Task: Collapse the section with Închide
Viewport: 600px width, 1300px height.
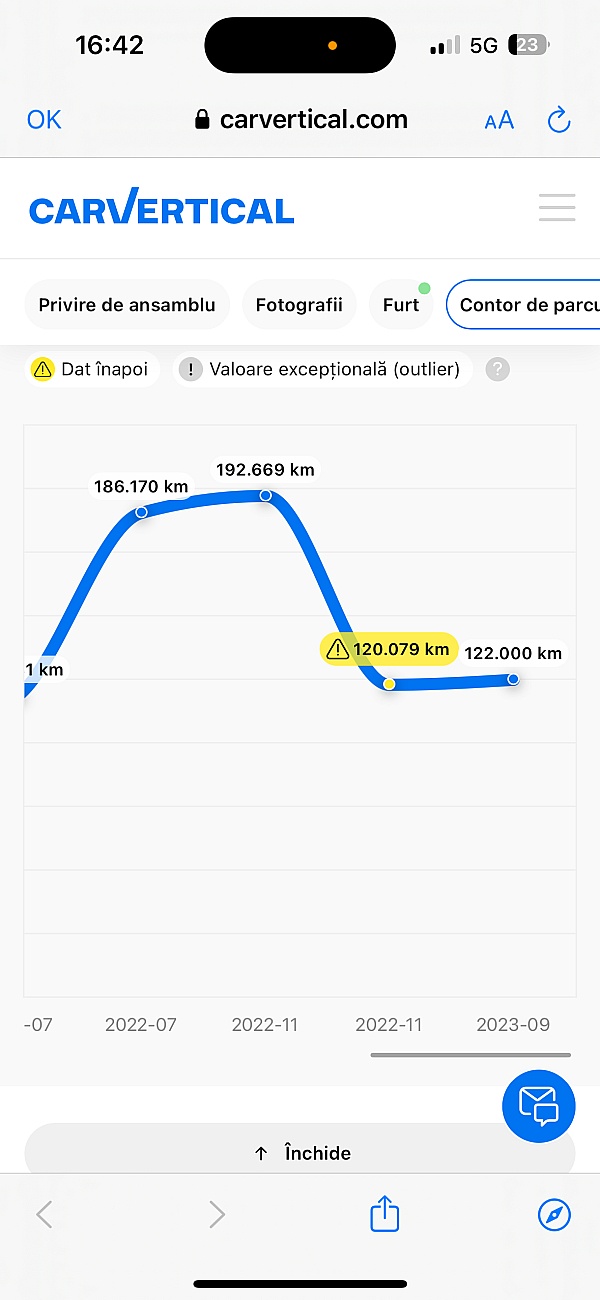Action: [x=300, y=1153]
